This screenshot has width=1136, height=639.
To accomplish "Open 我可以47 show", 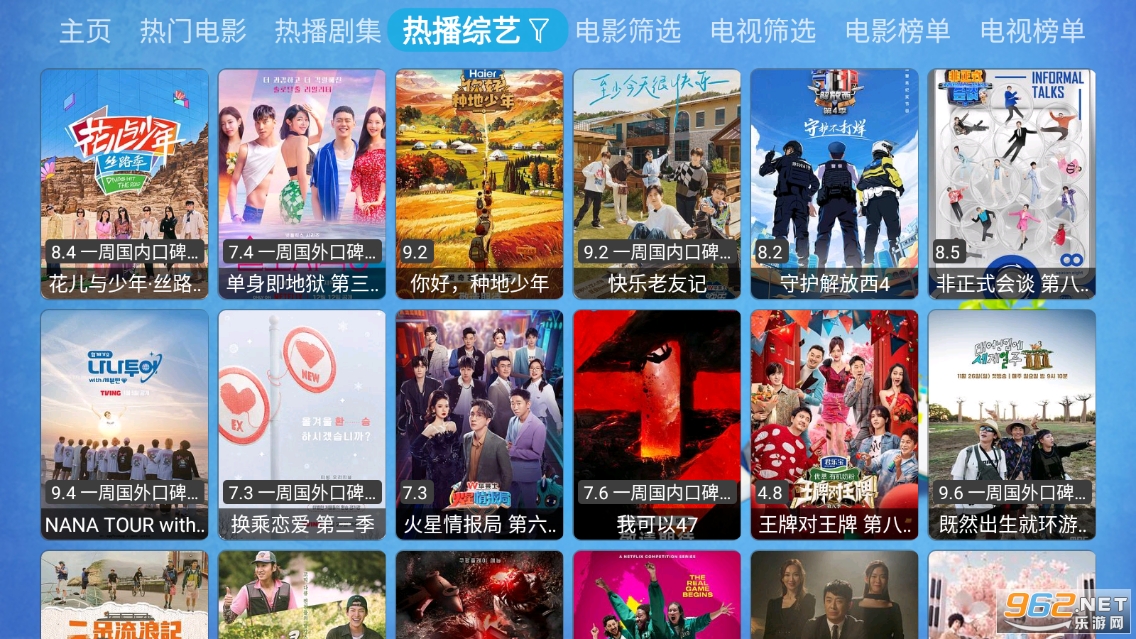I will pyautogui.click(x=657, y=424).
